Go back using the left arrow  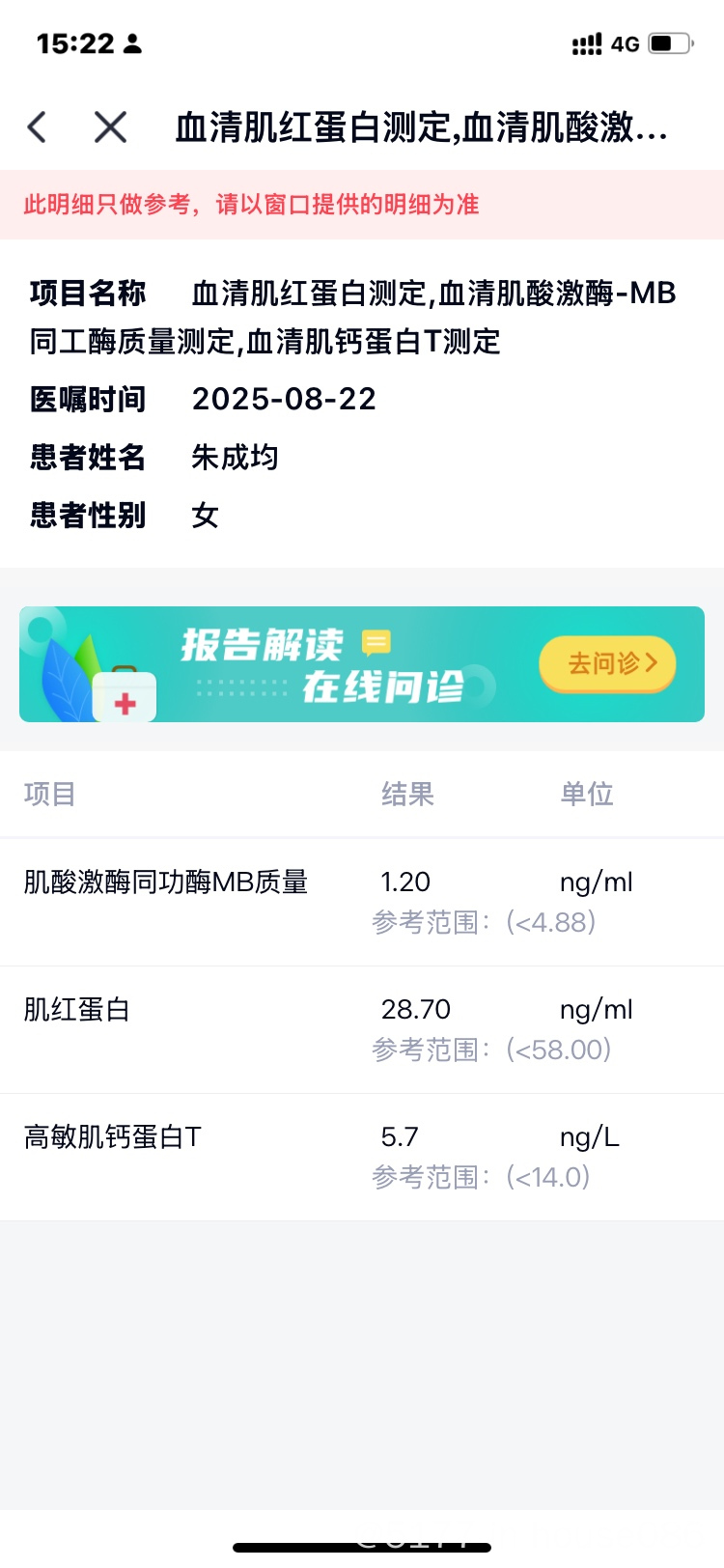tap(37, 126)
